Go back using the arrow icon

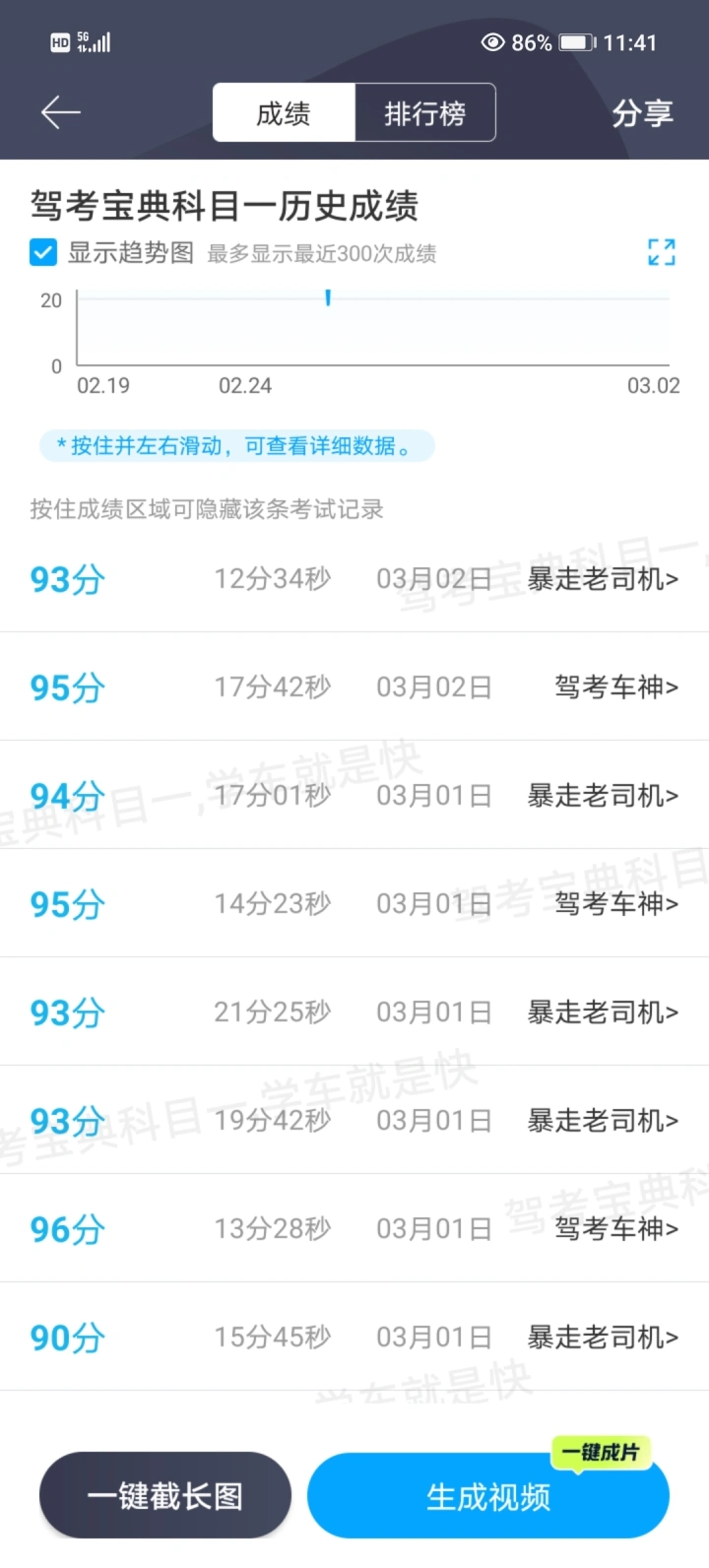(x=60, y=113)
